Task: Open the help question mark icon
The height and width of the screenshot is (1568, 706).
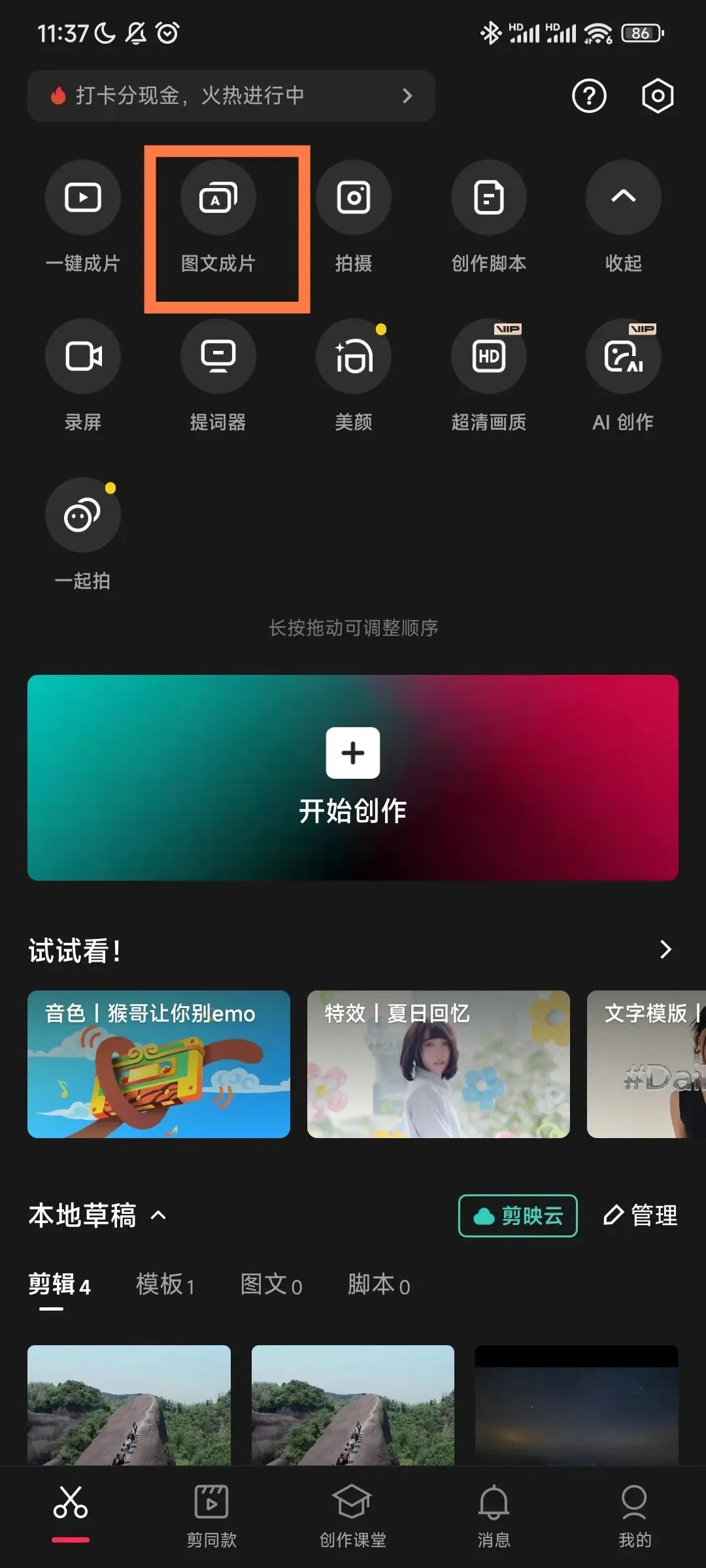Action: click(x=589, y=97)
